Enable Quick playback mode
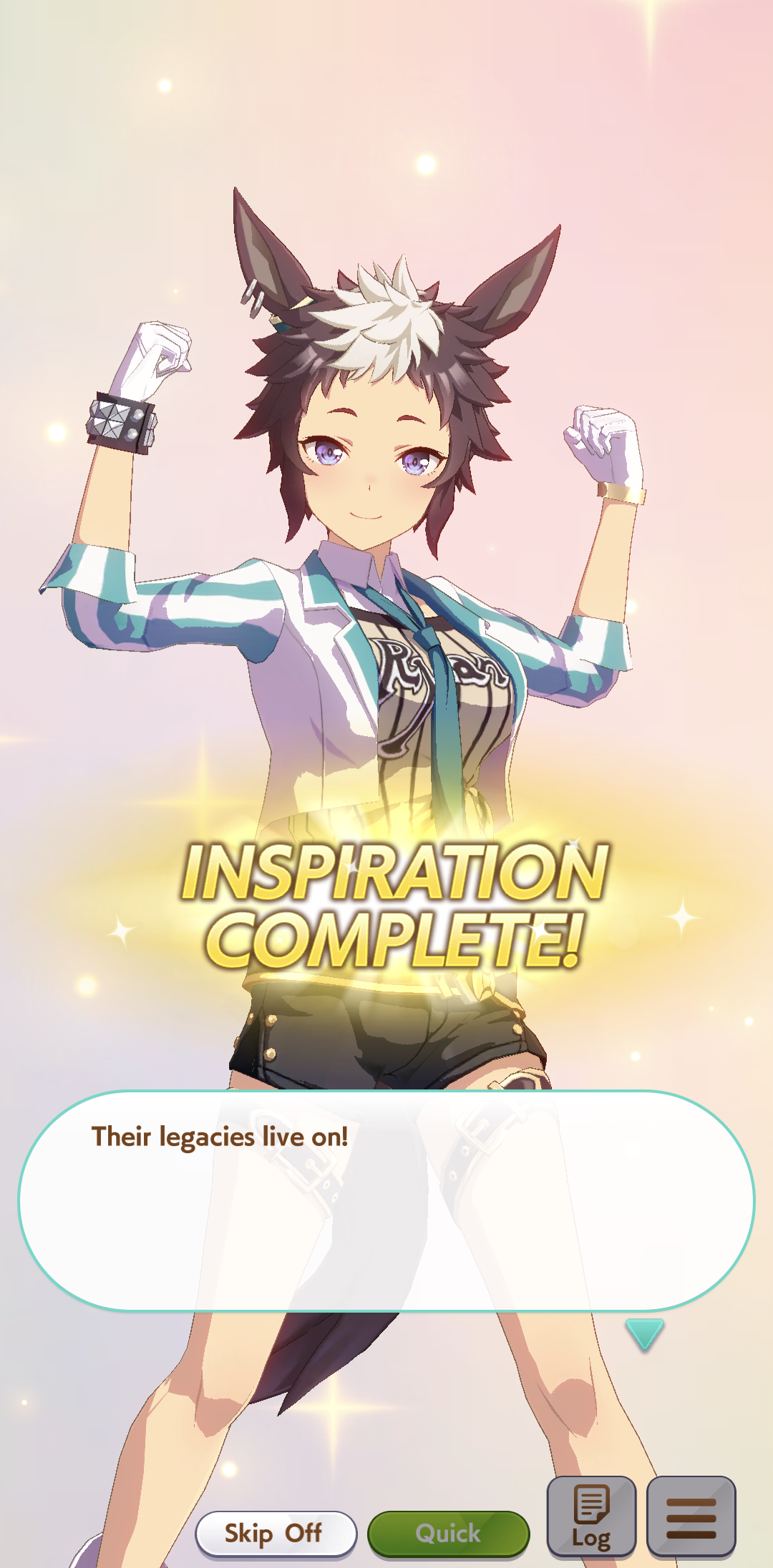This screenshot has height=1568, width=773. (x=448, y=1533)
